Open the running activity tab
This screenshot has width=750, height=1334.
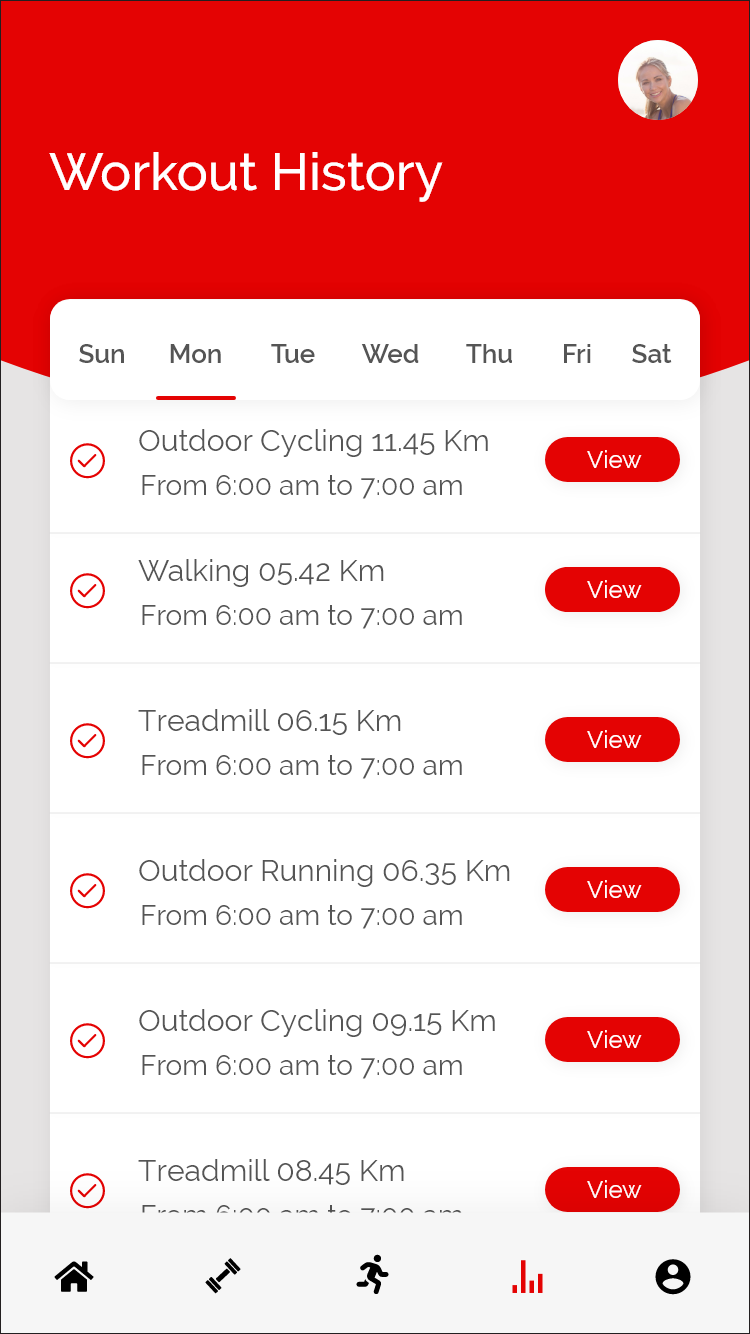click(x=373, y=1276)
